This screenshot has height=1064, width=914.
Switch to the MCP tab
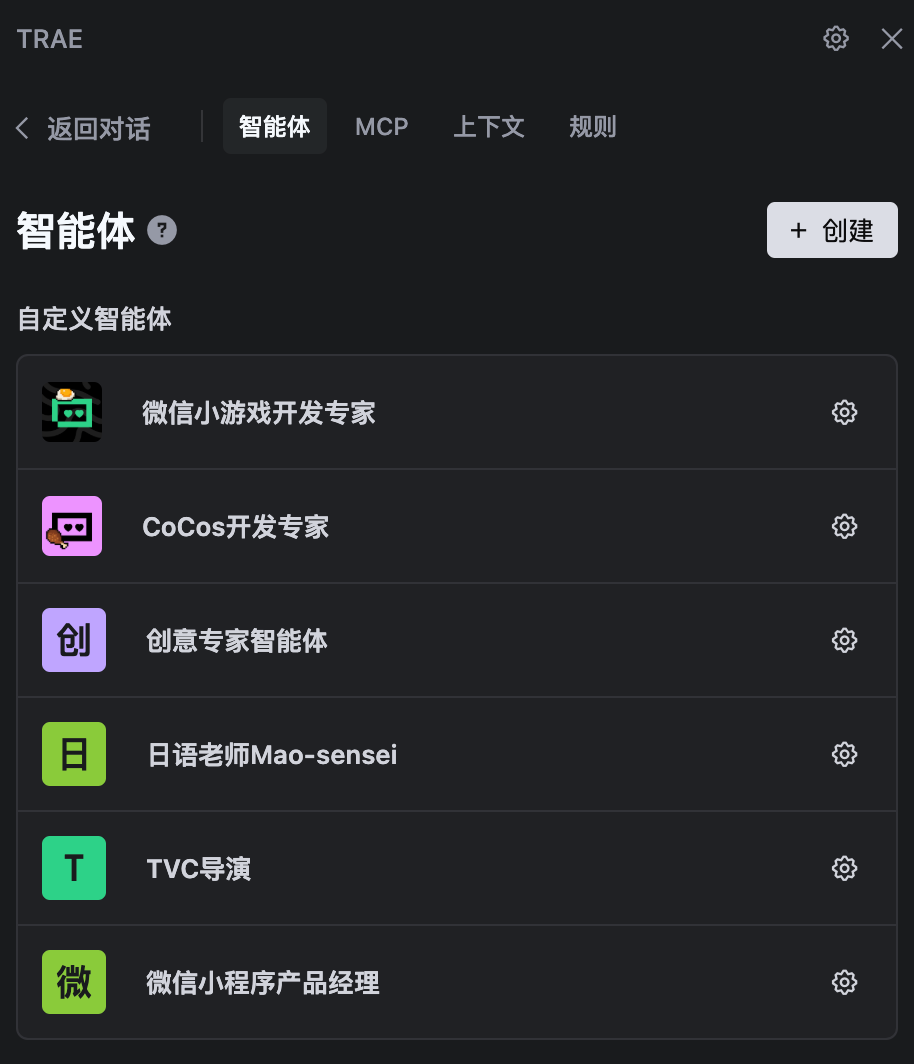point(381,127)
